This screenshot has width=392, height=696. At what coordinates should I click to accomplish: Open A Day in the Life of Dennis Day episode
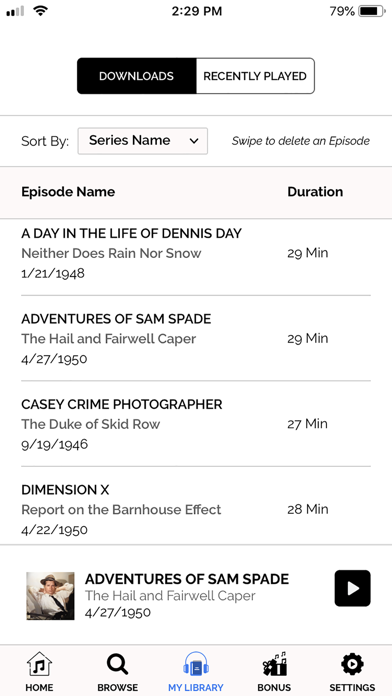tap(196, 253)
